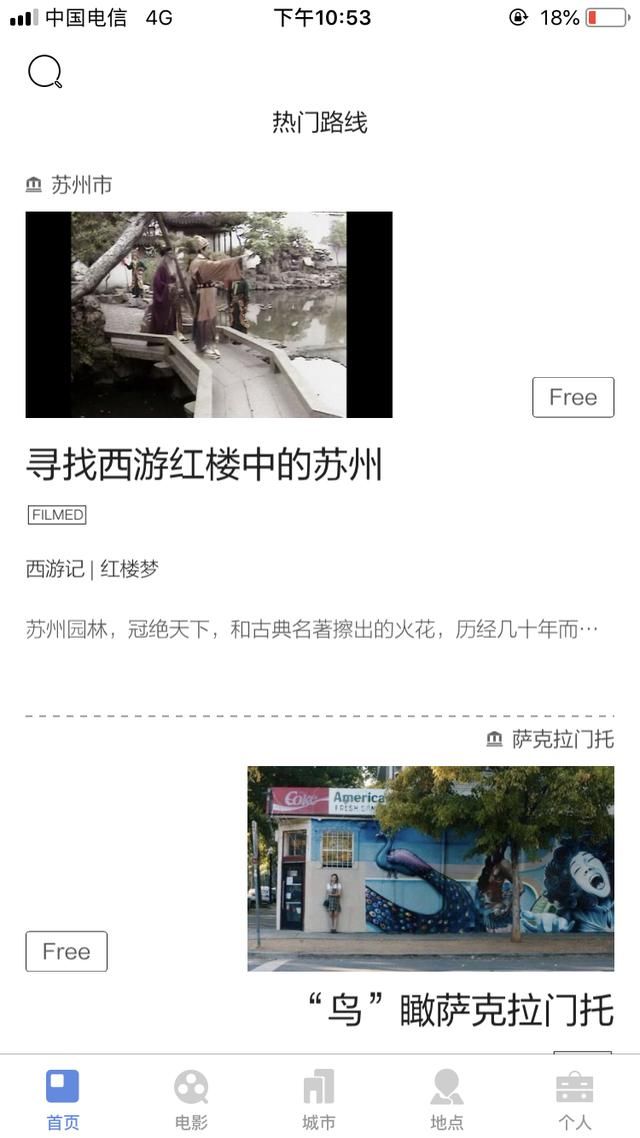Switch to the 个人 tab
Image resolution: width=640 pixels, height=1138 pixels.
(575, 1098)
